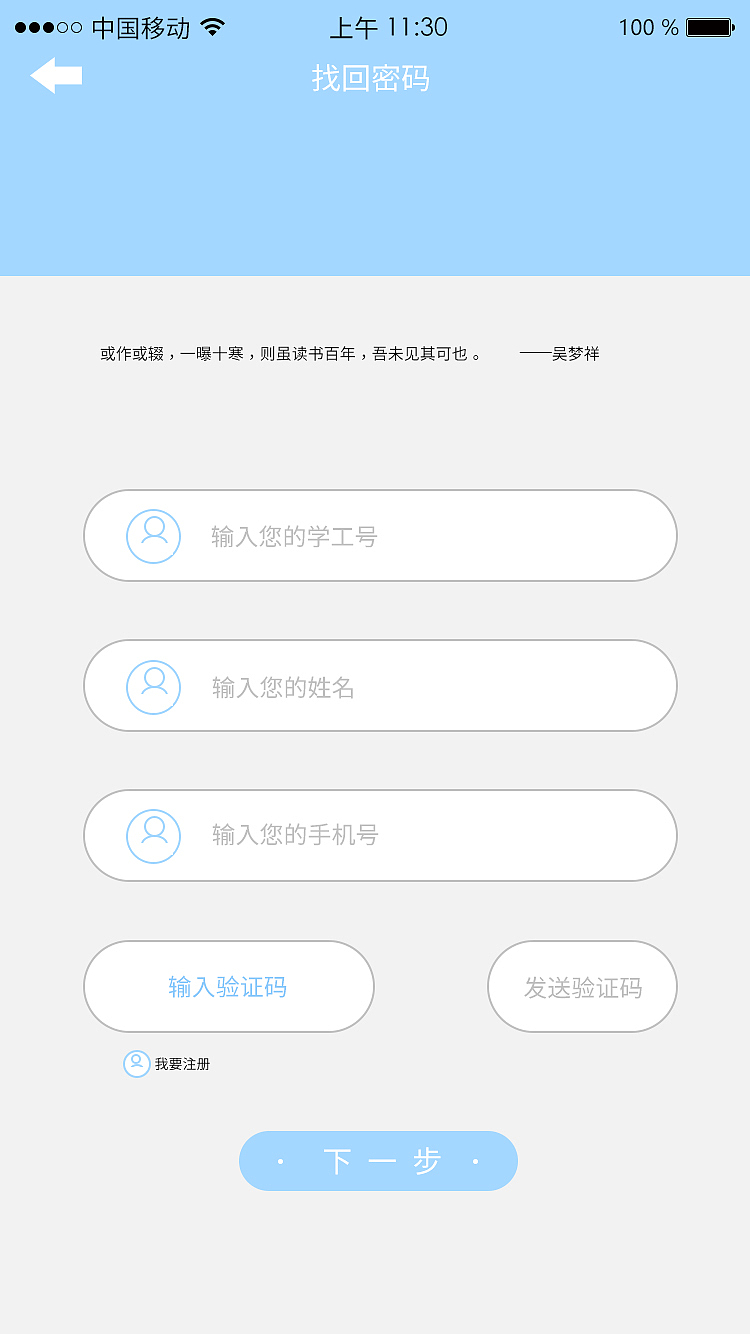Image resolution: width=750 pixels, height=1334 pixels.
Task: Select the 找回密码 title bar
Action: pyautogui.click(x=370, y=79)
